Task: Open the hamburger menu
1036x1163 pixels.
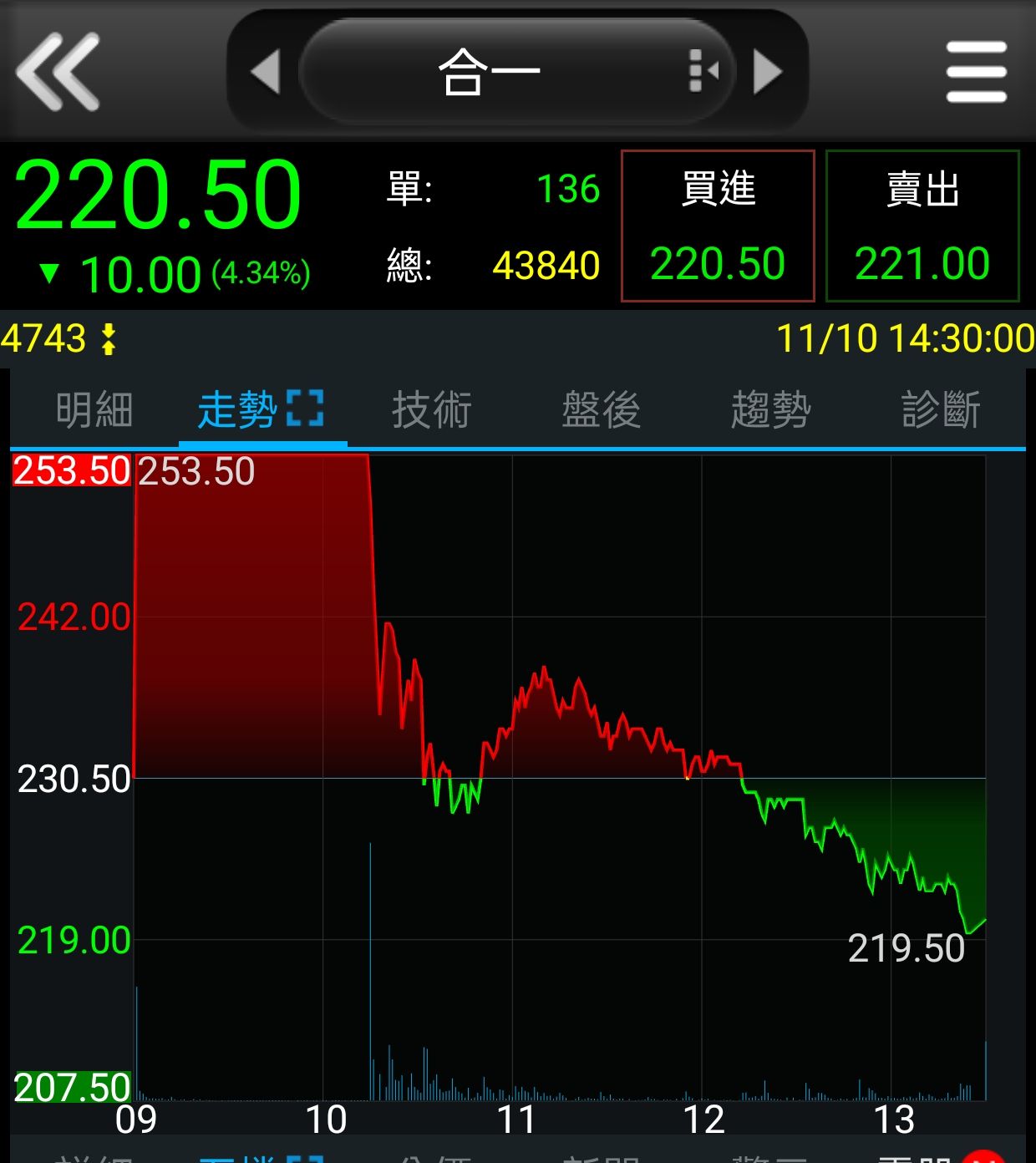Action: (x=976, y=72)
